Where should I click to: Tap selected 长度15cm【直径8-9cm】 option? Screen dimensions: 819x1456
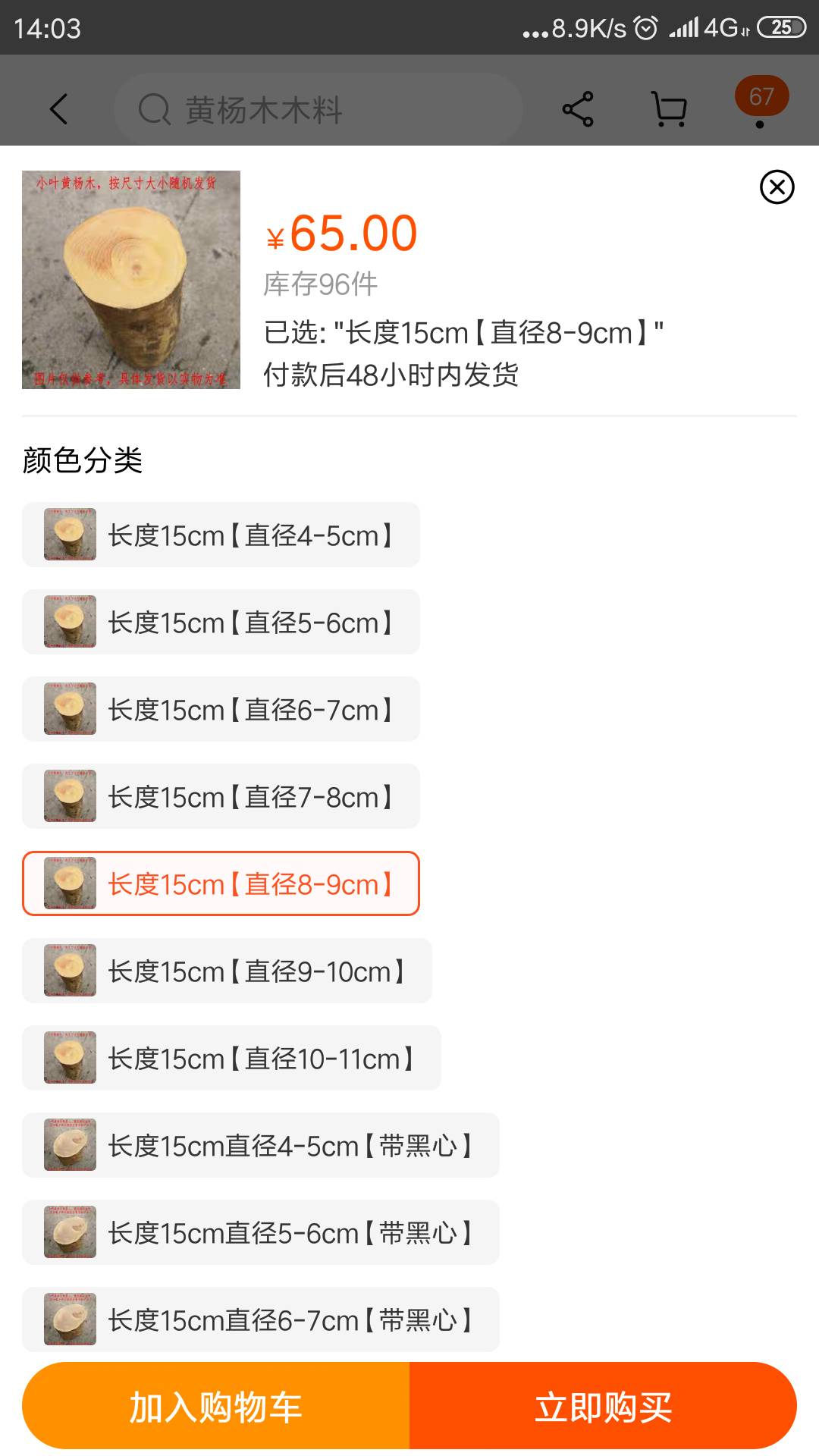point(221,883)
